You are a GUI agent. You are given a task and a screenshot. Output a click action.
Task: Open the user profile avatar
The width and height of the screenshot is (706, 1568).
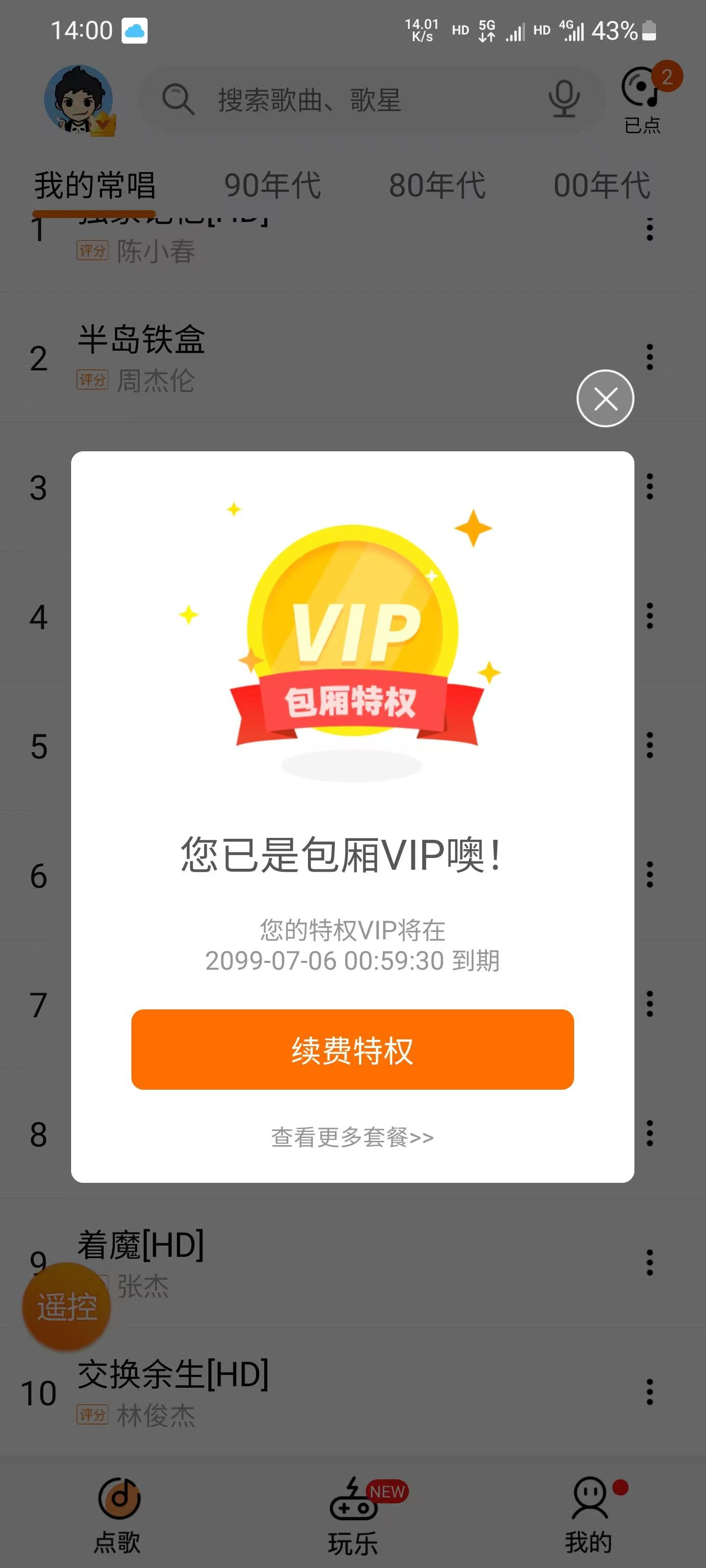(x=78, y=99)
